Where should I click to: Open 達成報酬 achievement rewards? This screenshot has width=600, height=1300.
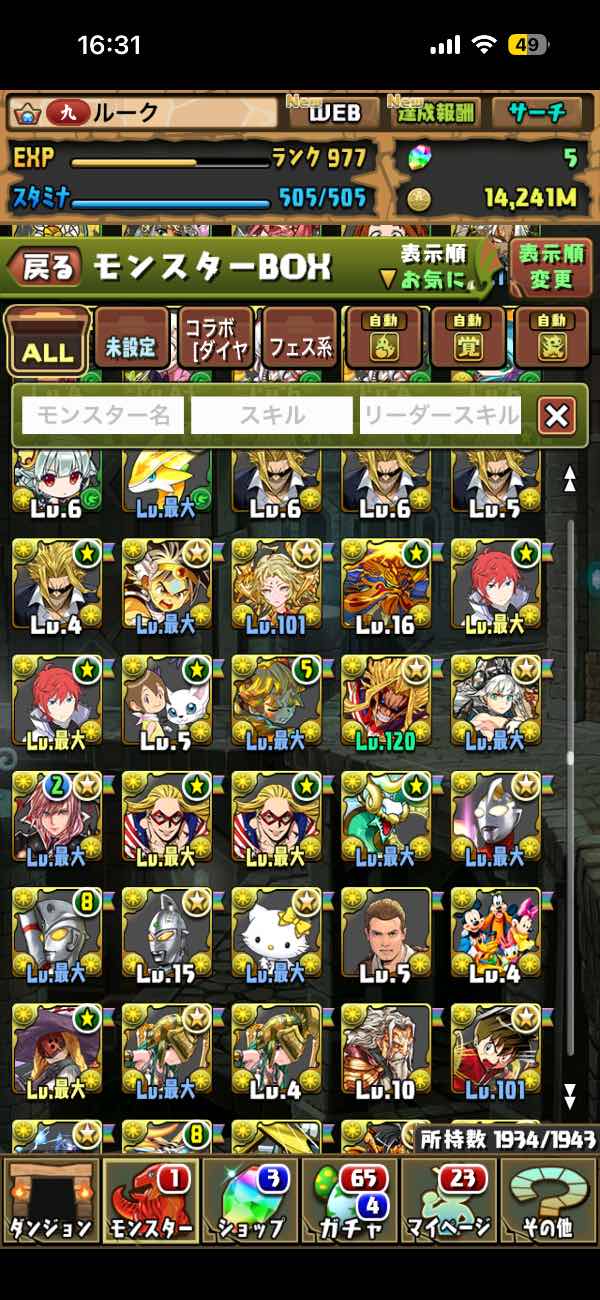click(435, 113)
